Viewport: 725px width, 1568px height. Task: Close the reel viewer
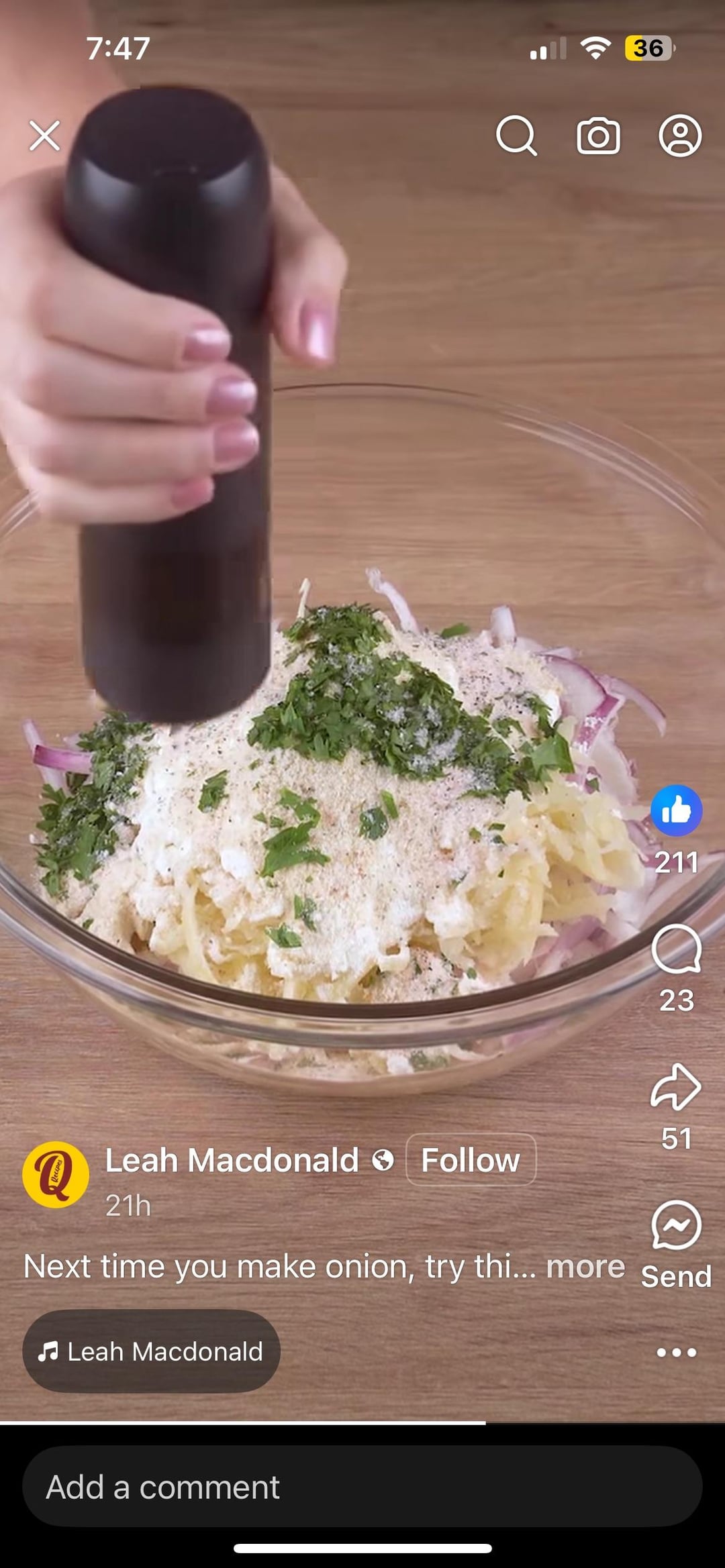point(45,136)
